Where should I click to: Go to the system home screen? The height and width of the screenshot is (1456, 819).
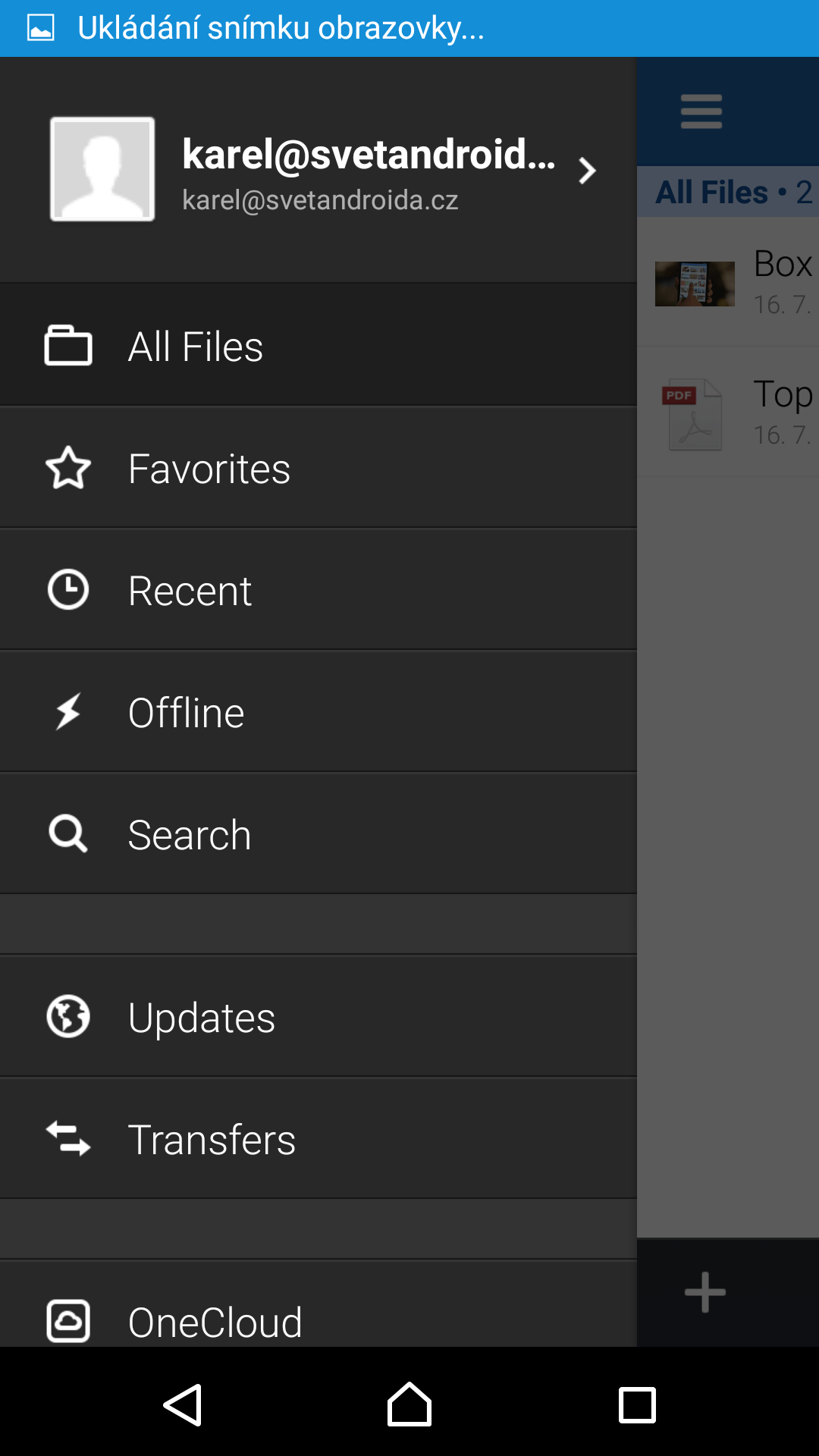[409, 1404]
